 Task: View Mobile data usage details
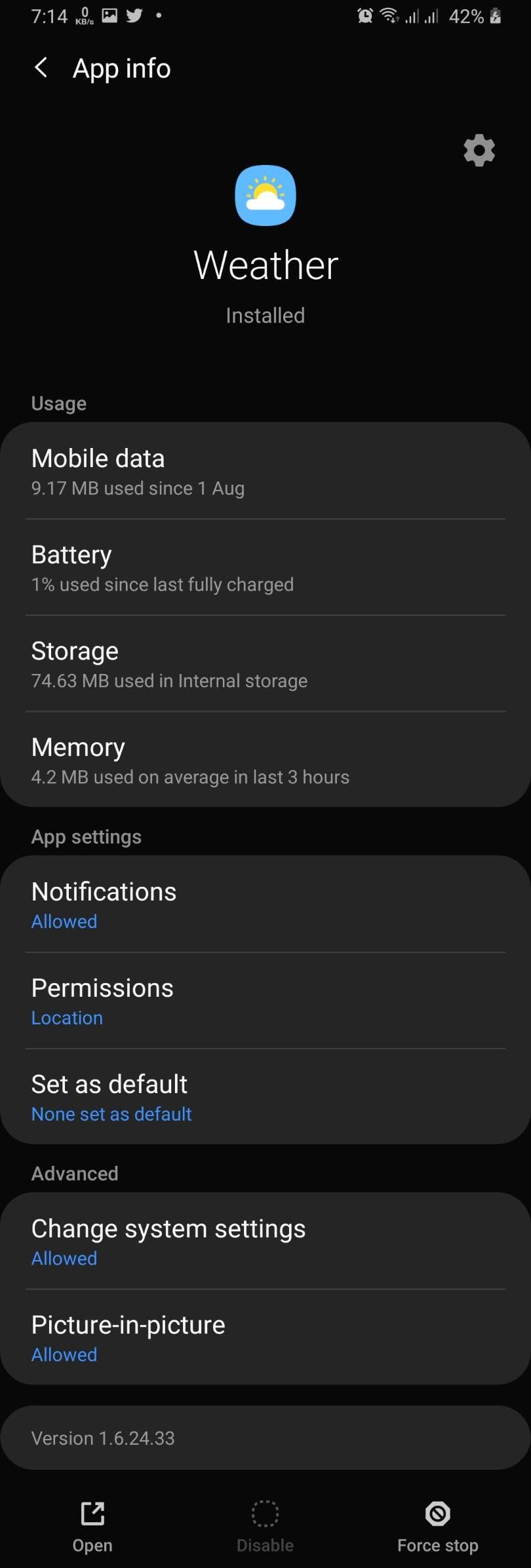click(x=265, y=472)
